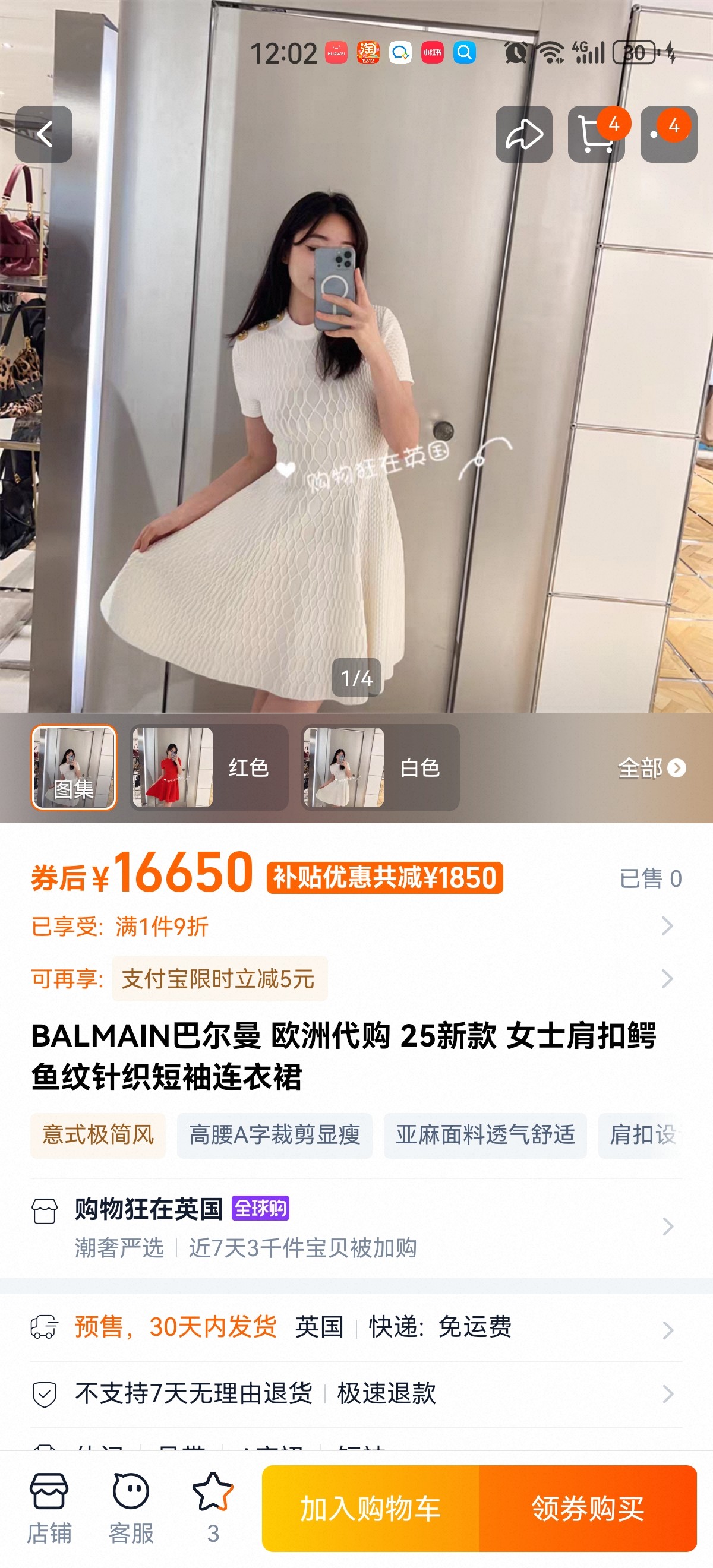
Task: Tap the 意式极简风 tag
Action: tap(98, 1135)
